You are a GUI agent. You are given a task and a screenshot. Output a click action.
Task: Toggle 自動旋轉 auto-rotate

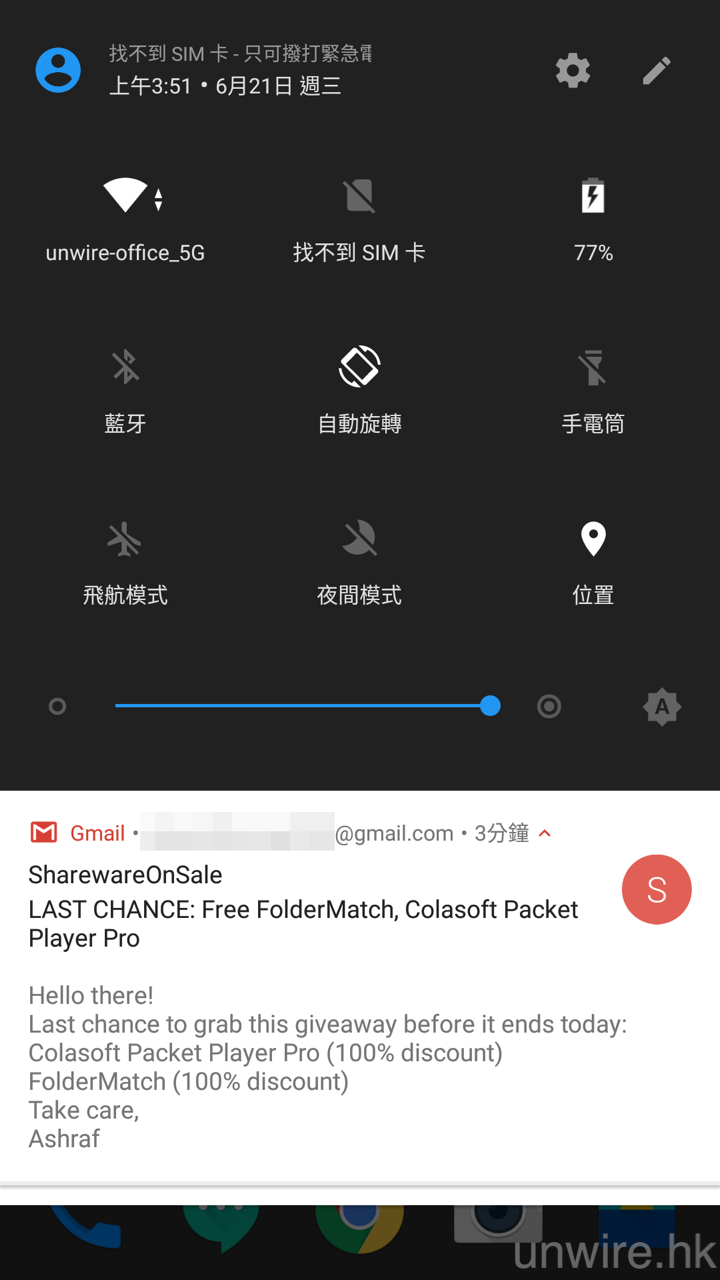tap(359, 368)
